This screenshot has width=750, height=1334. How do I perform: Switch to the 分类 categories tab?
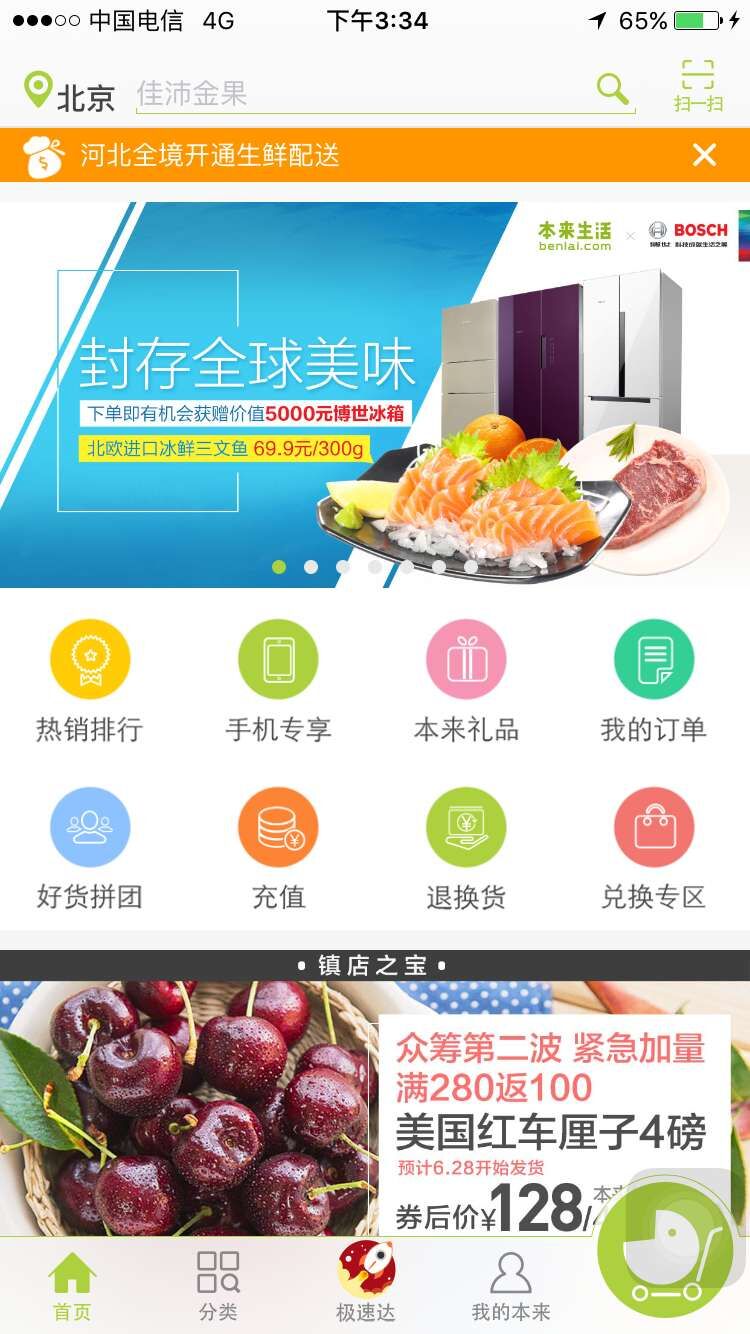(218, 1286)
